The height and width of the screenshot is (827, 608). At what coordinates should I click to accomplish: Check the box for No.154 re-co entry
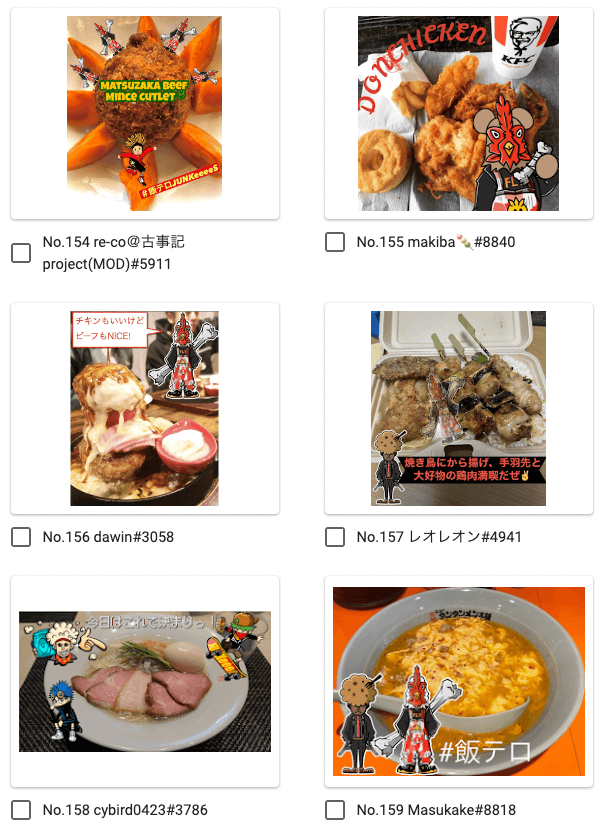tap(21, 253)
